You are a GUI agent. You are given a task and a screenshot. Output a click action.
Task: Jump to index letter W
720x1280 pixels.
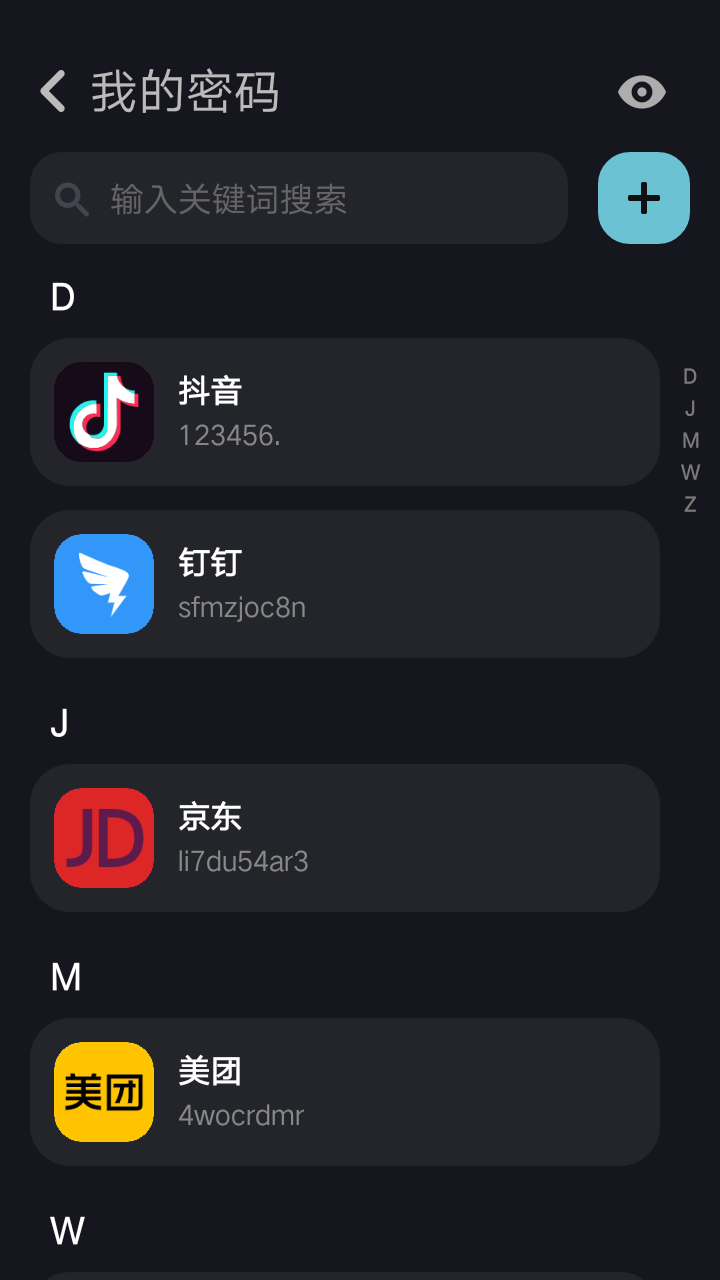(690, 473)
